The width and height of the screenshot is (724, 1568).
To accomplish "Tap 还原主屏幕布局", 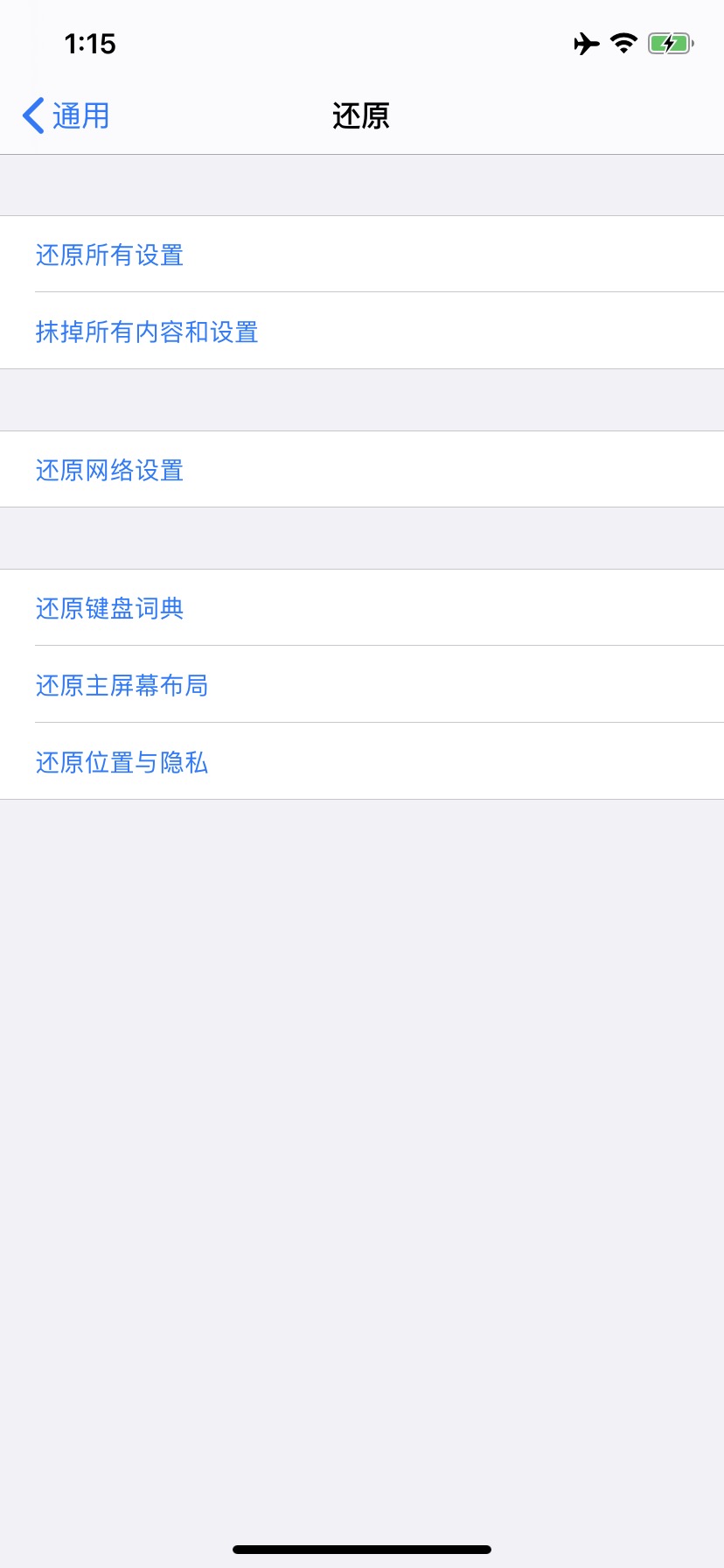I will click(362, 684).
